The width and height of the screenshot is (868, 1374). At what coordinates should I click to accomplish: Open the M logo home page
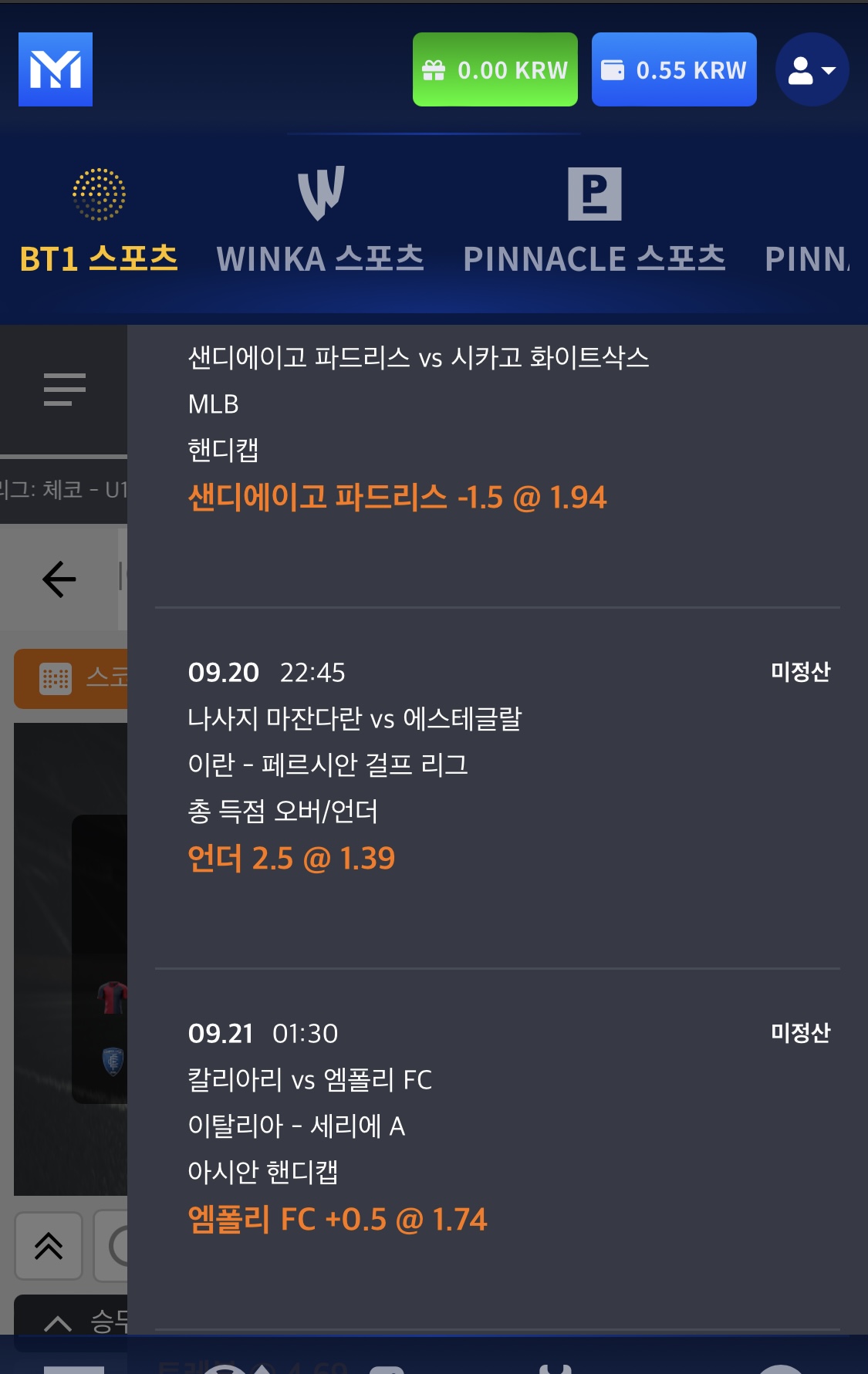(x=56, y=69)
